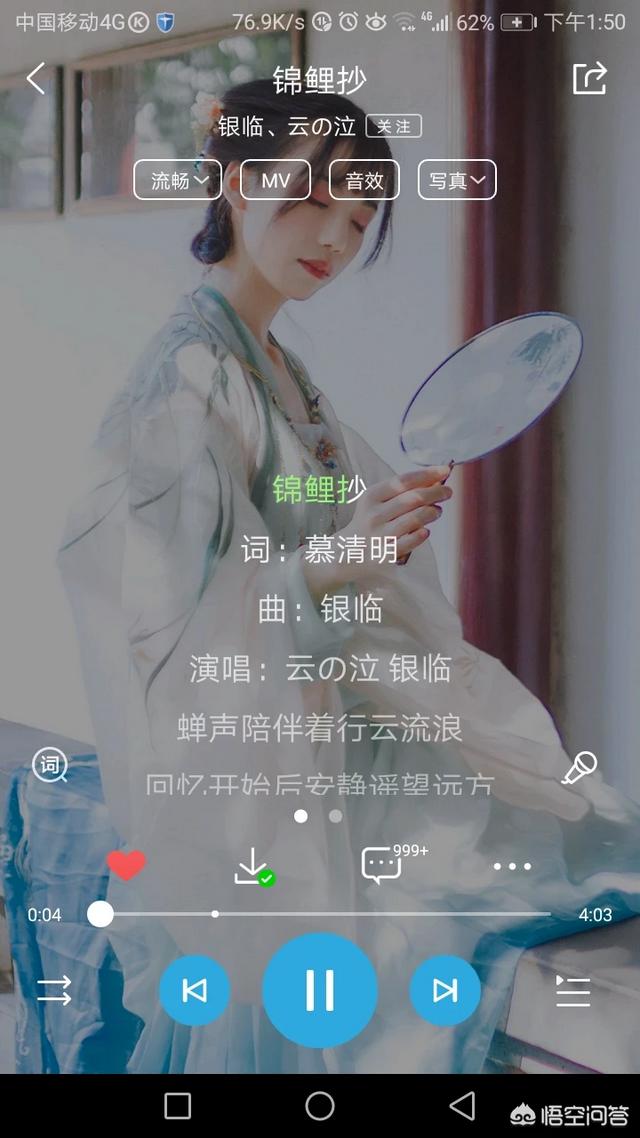Open the three-dot more options

(512, 866)
